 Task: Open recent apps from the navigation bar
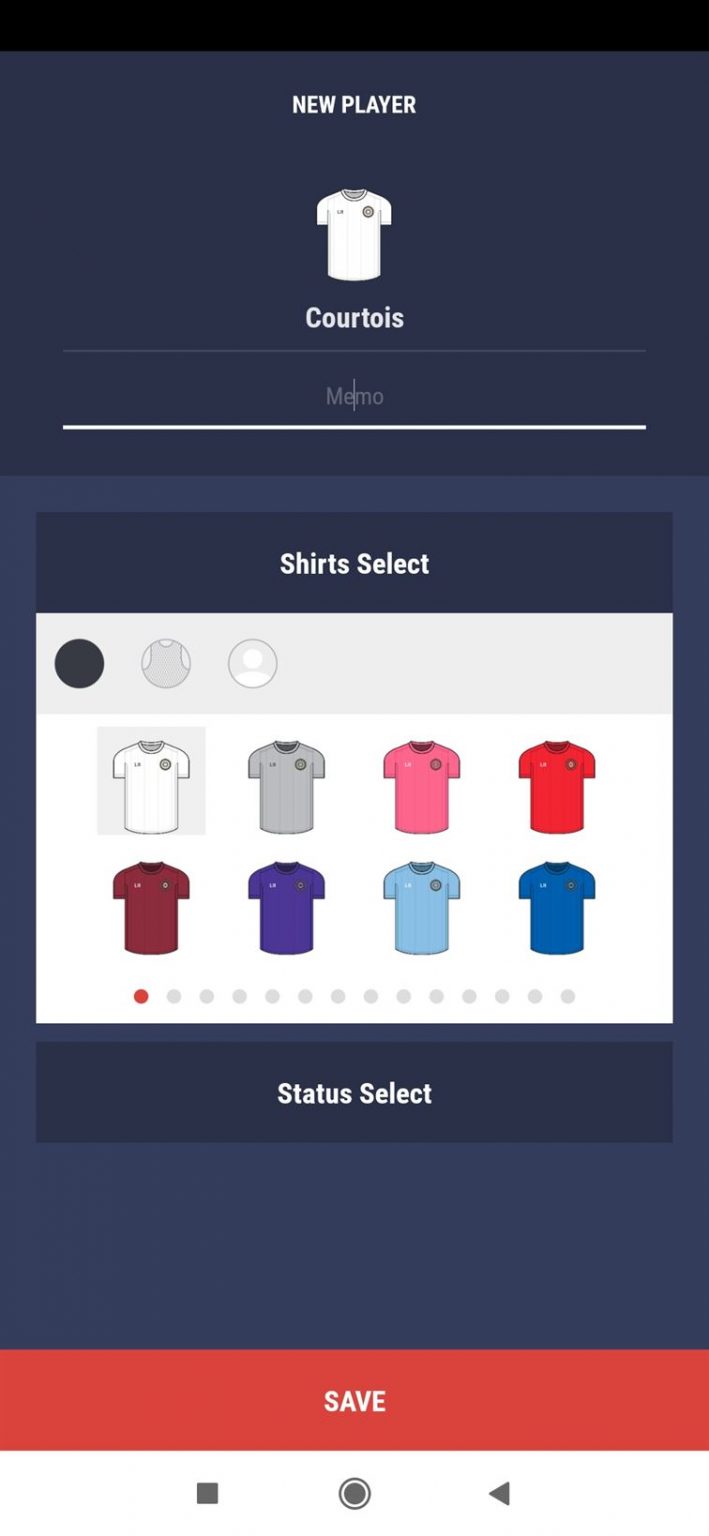(x=208, y=1494)
